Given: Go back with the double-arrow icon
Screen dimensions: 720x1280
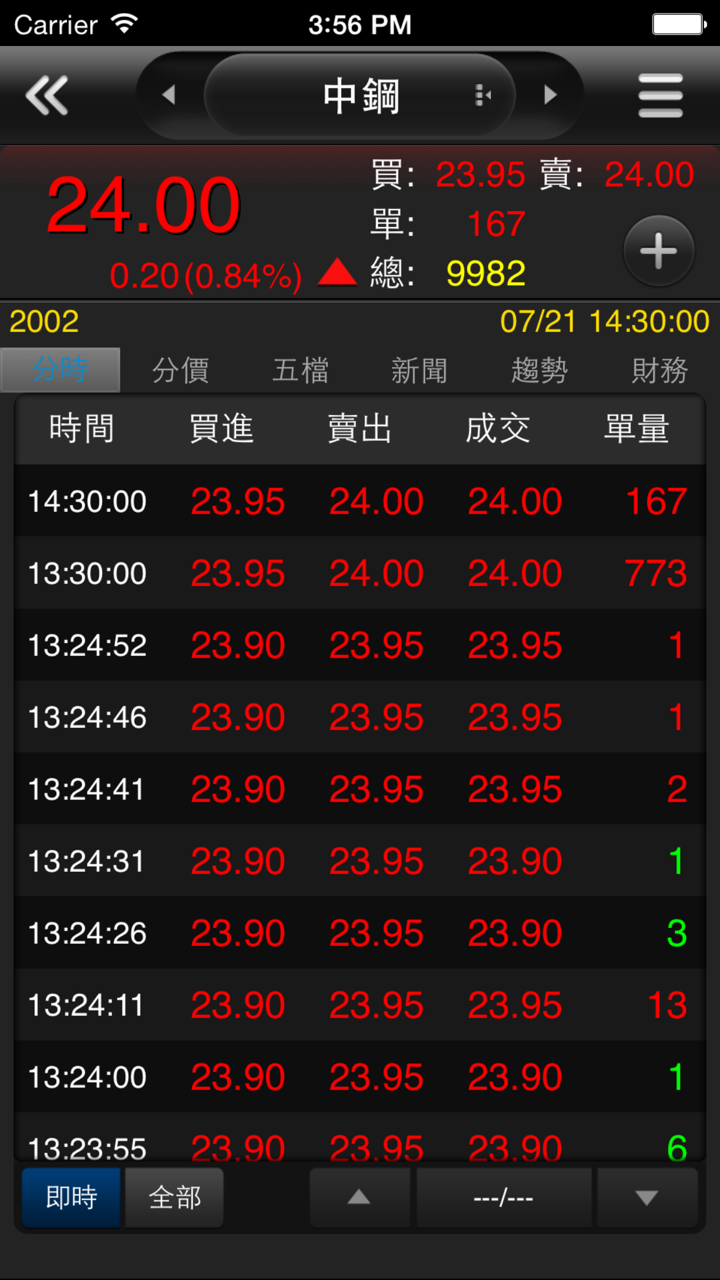Looking at the screenshot, I should pyautogui.click(x=47, y=96).
